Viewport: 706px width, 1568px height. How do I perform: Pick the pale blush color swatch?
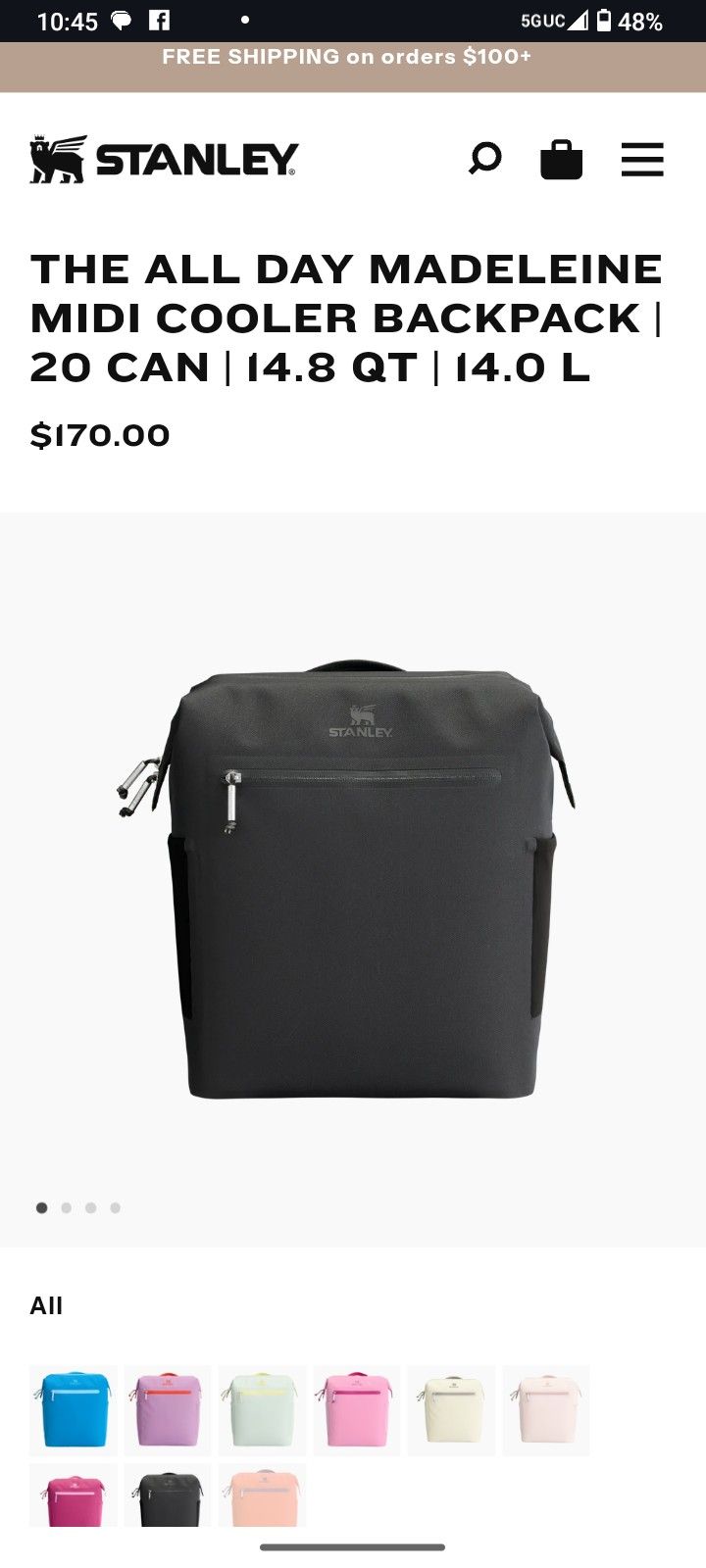pyautogui.click(x=545, y=1409)
